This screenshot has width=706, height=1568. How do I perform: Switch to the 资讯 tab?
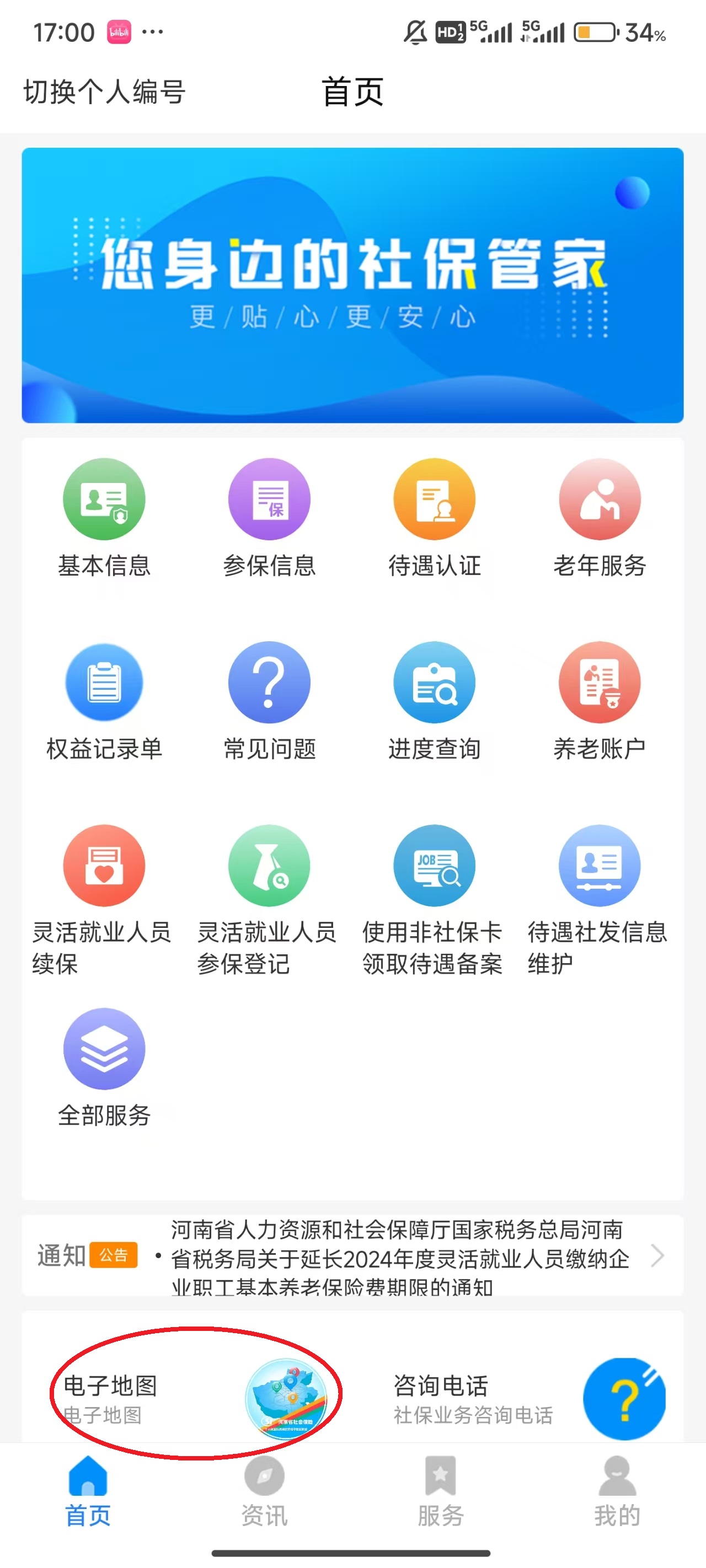[x=264, y=1491]
